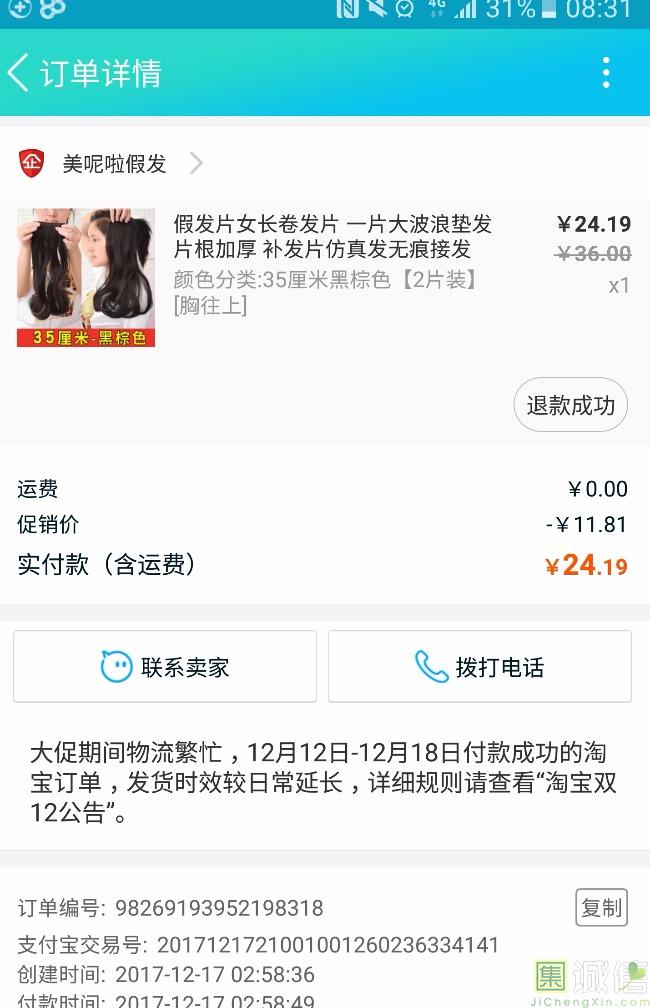Tap the 退款成功 refund status button
This screenshot has width=650, height=1008.
570,405
